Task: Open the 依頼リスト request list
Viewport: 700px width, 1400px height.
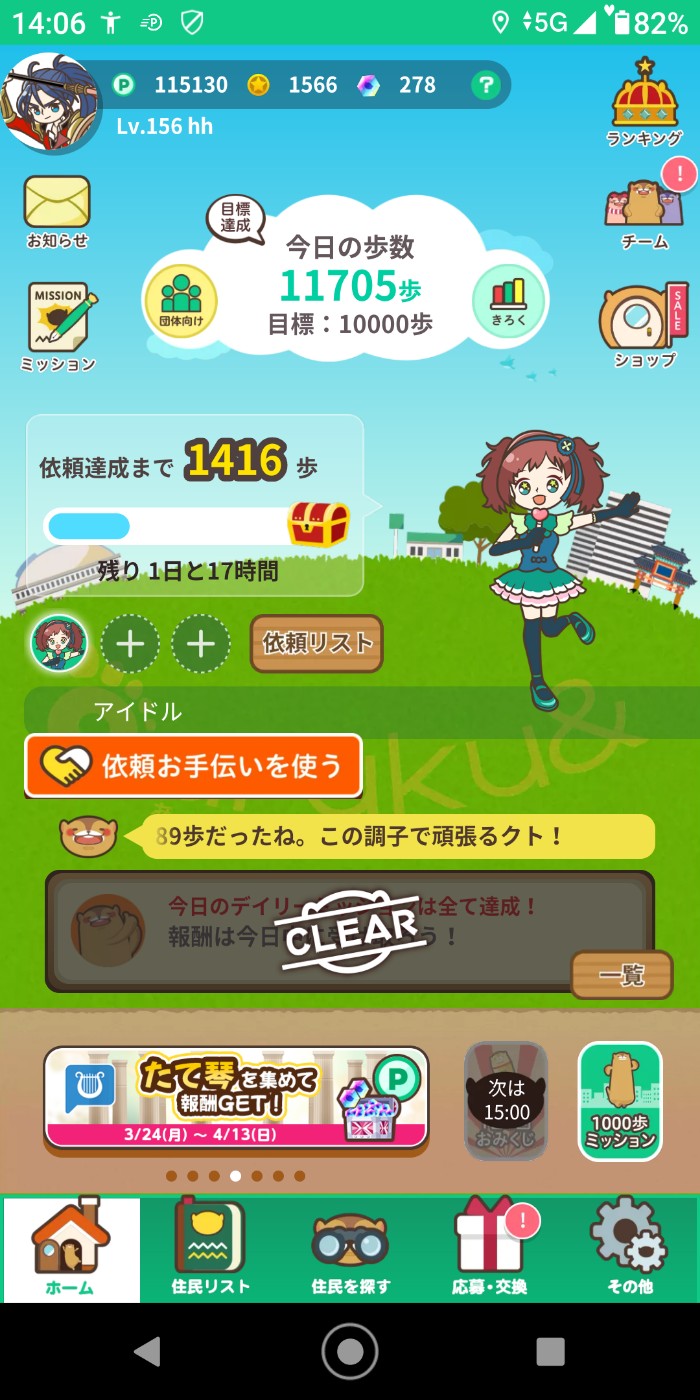Action: tap(317, 643)
